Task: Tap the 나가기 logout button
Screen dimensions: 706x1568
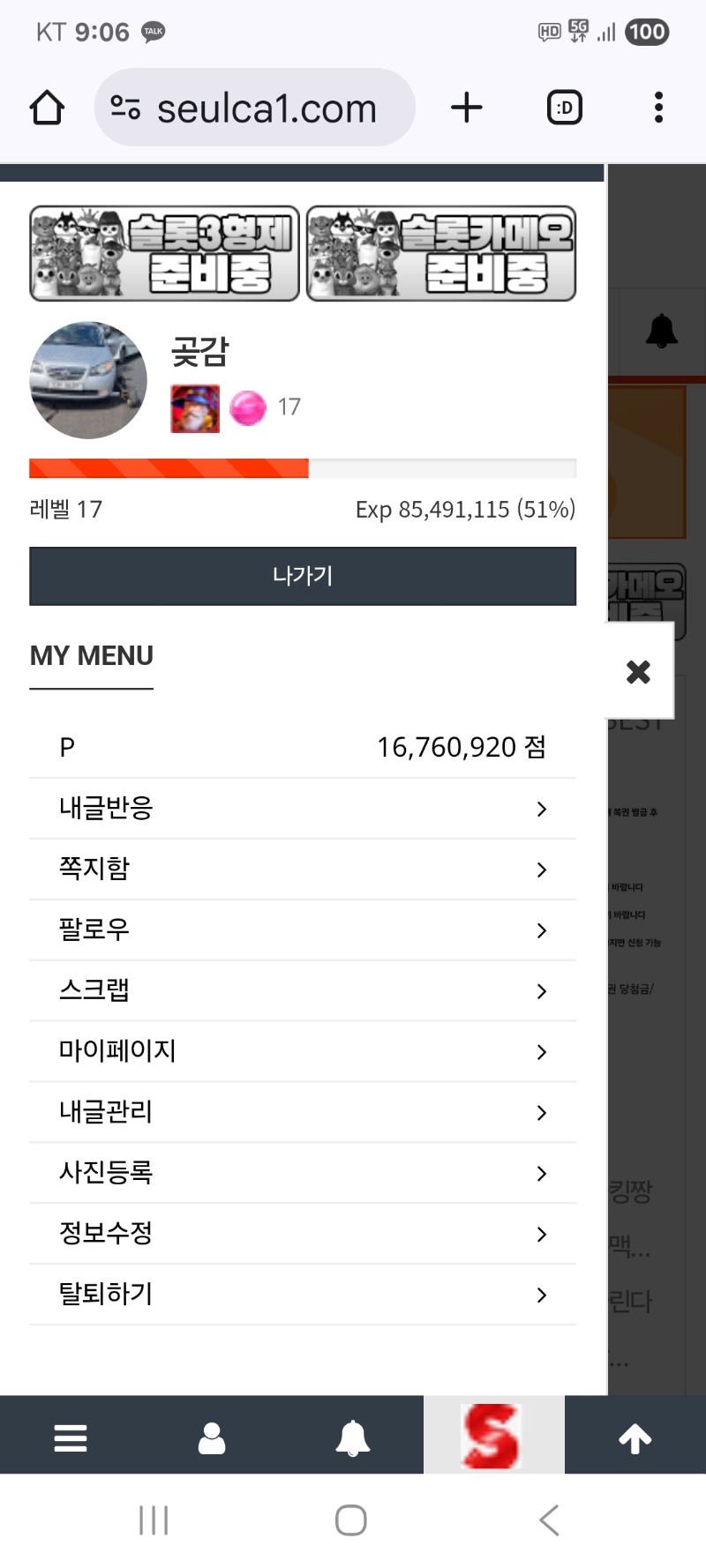Action: pos(303,576)
